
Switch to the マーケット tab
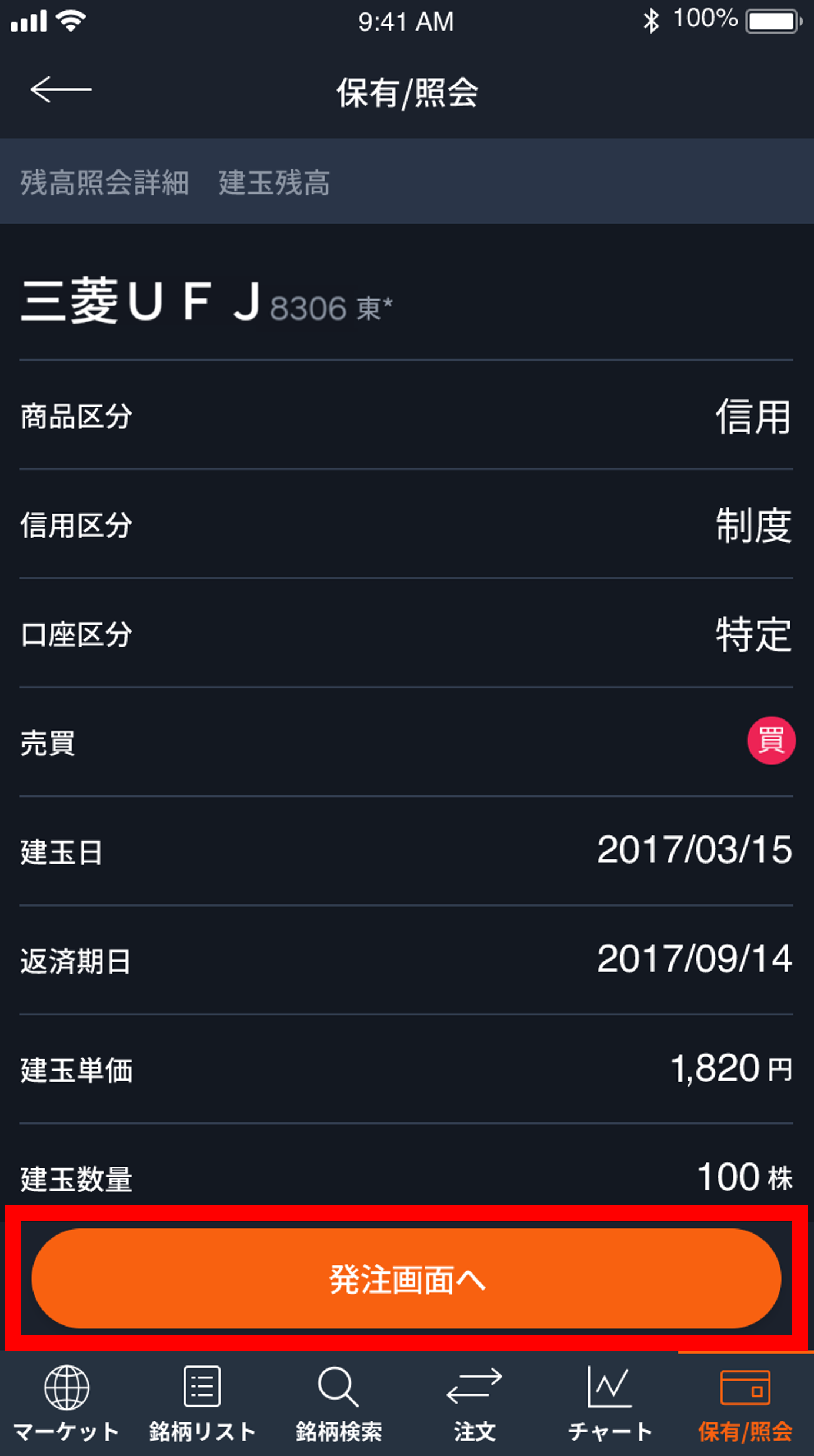point(66,1403)
